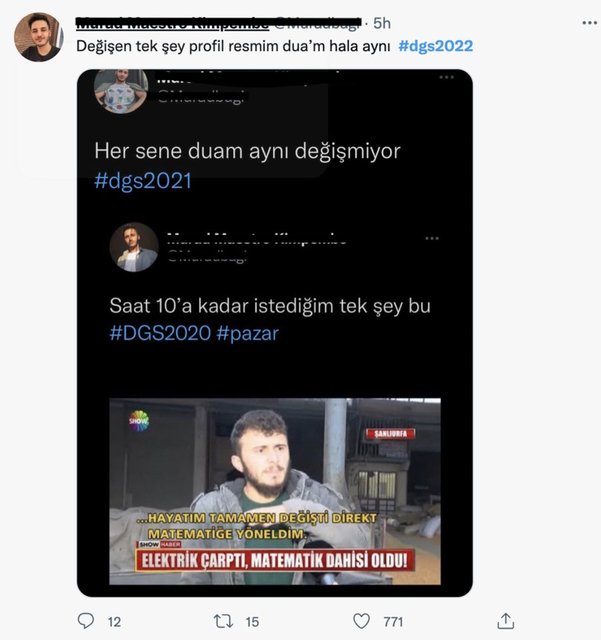Retweet this post
The image size is (601, 640).
[224, 621]
